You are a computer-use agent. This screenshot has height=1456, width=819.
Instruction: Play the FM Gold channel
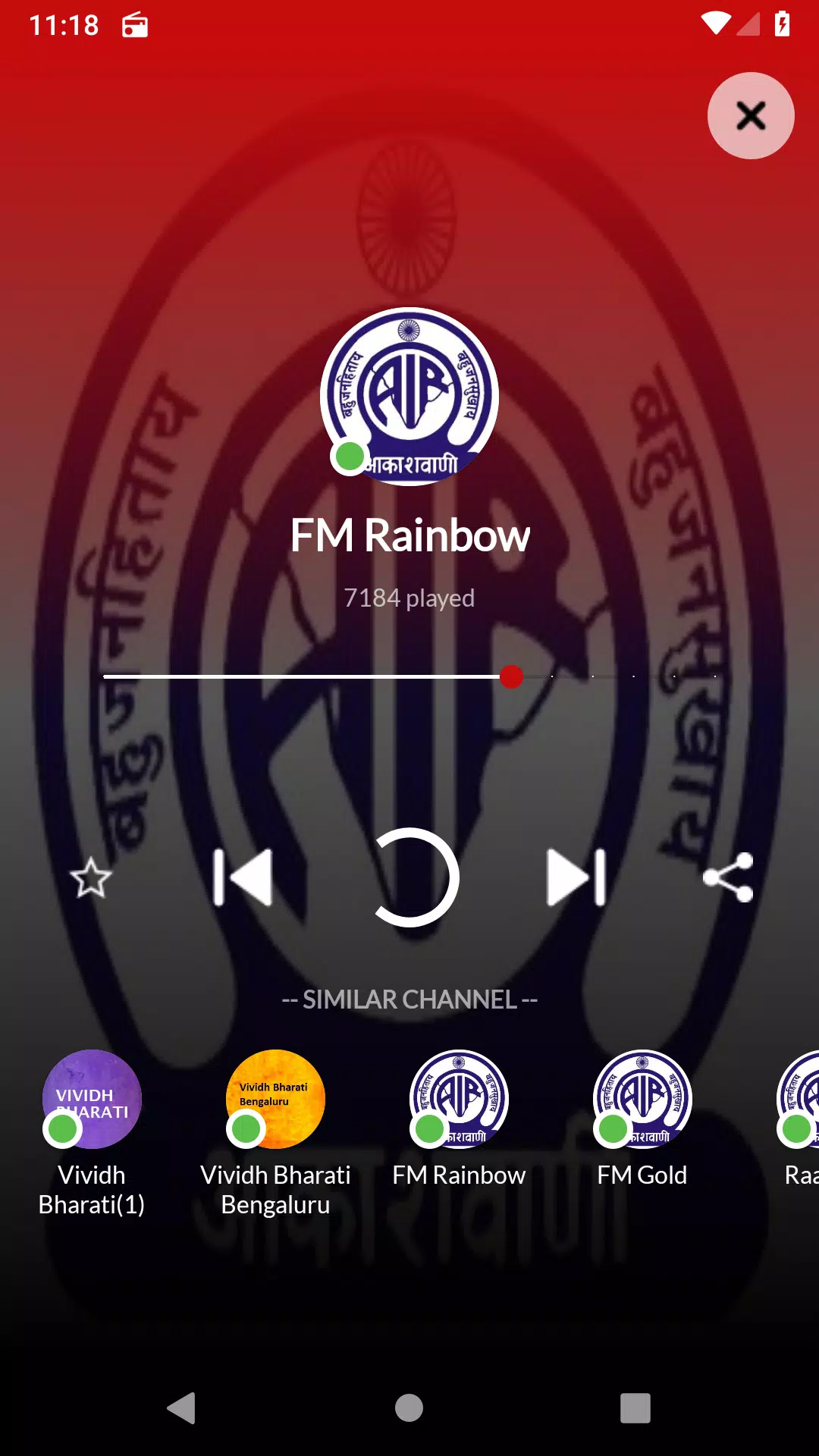642,1119
